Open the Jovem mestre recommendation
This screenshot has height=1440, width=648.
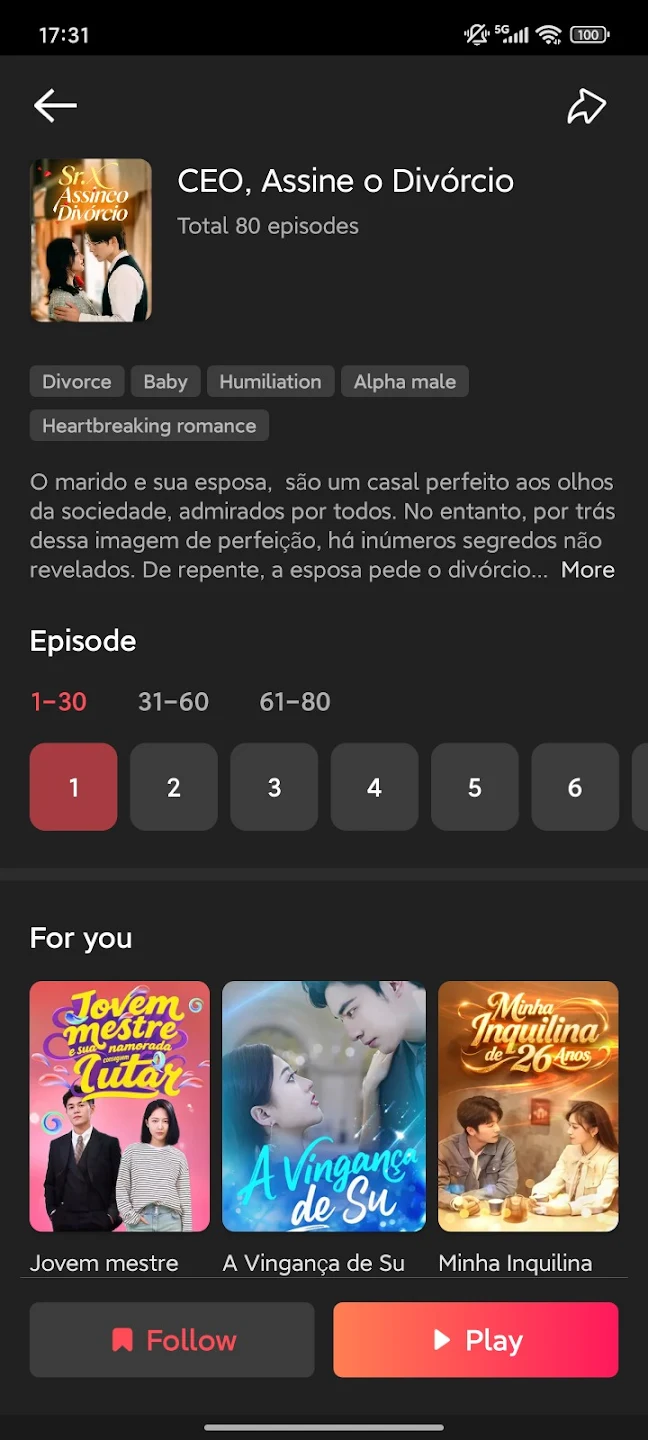coord(120,1106)
